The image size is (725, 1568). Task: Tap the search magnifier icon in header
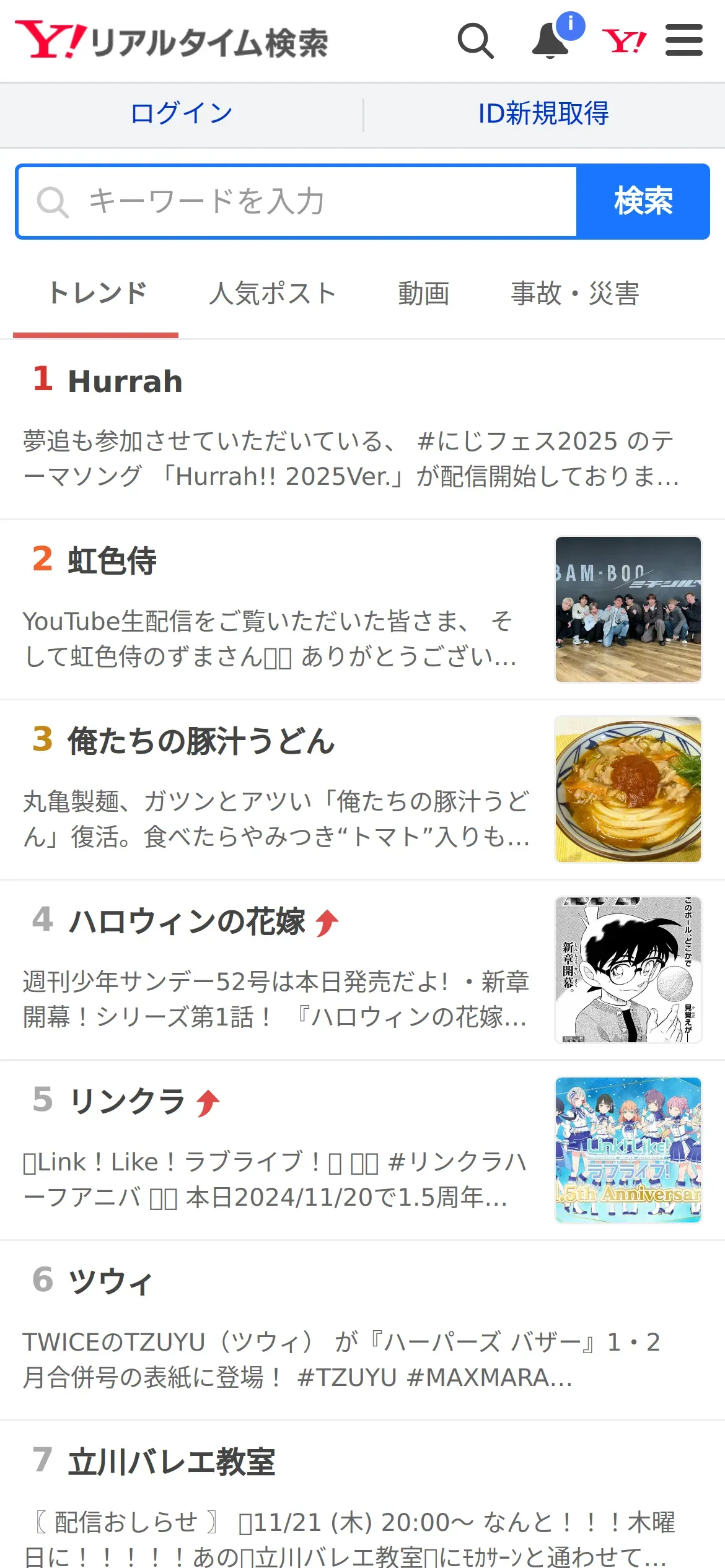(475, 41)
